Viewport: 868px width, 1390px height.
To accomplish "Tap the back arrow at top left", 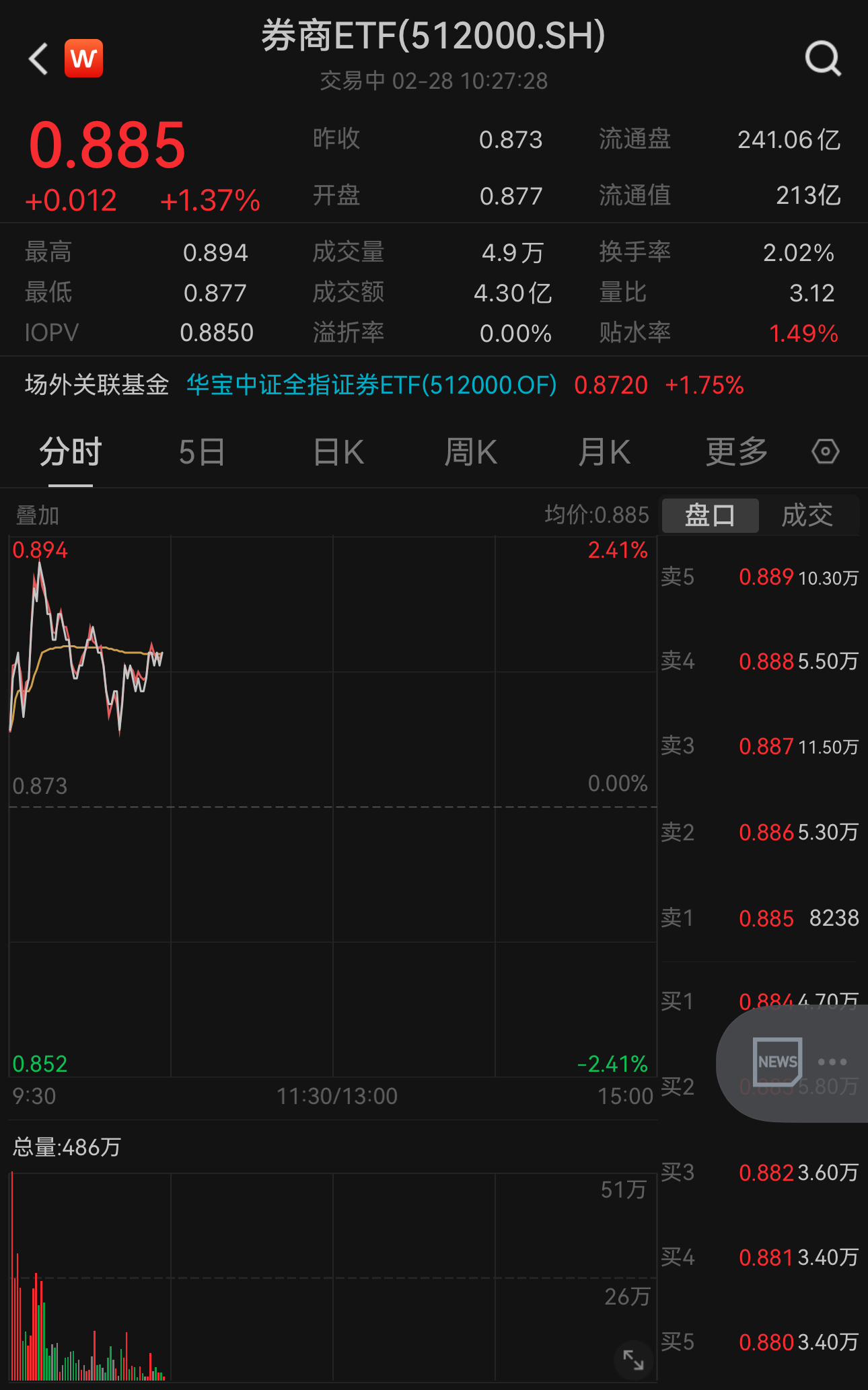I will click(x=37, y=59).
